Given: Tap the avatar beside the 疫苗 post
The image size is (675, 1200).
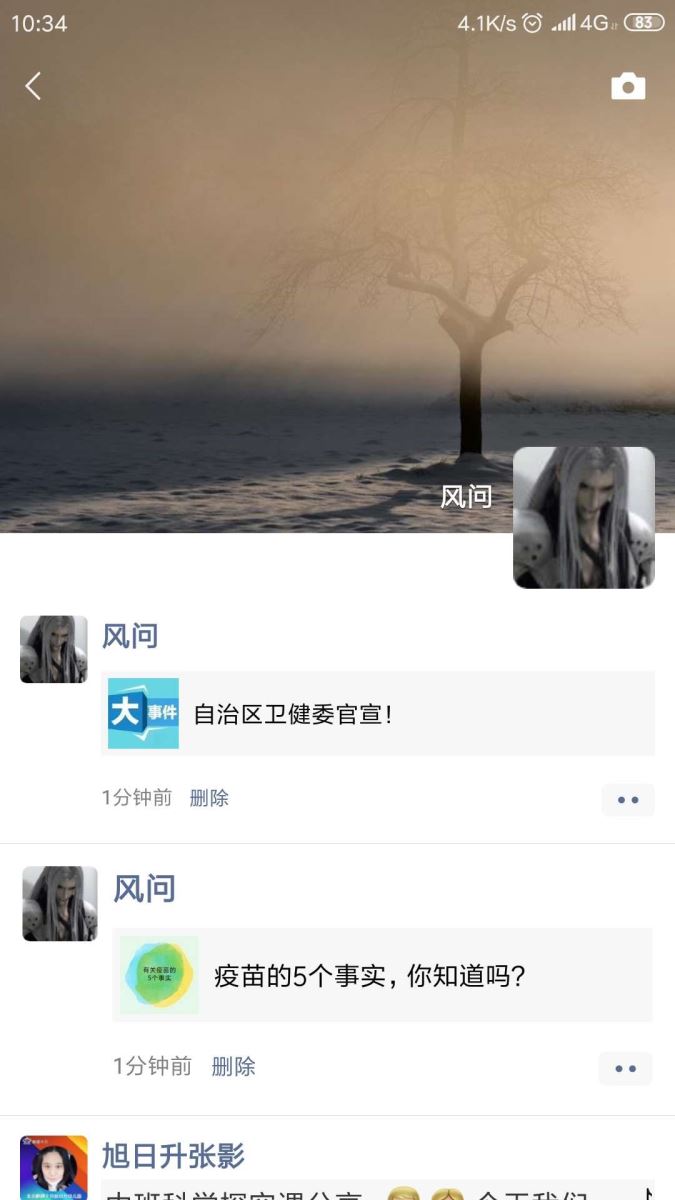Looking at the screenshot, I should (60, 903).
